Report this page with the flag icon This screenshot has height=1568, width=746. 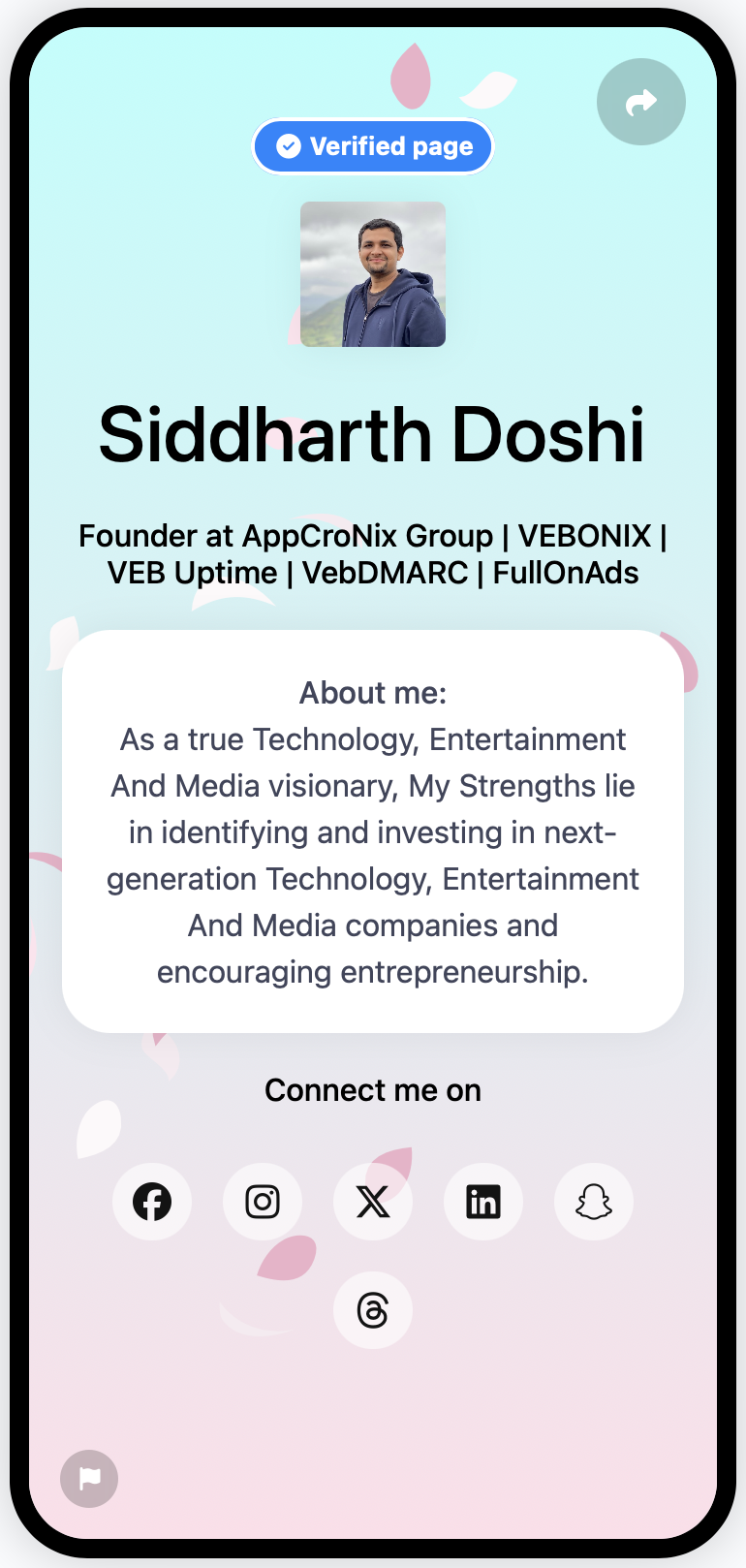pos(89,1478)
